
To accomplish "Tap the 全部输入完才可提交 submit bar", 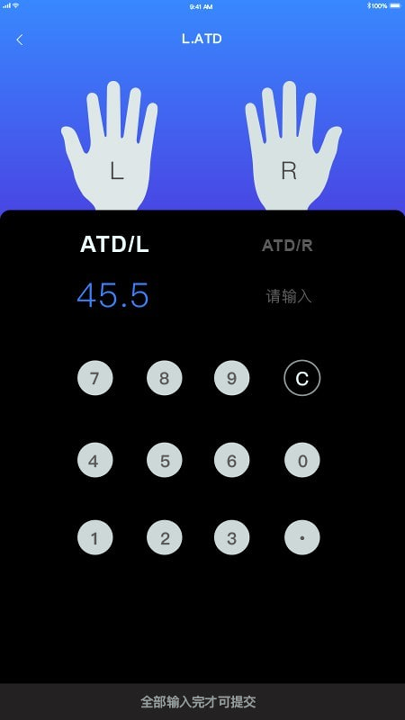I will click(x=202, y=702).
